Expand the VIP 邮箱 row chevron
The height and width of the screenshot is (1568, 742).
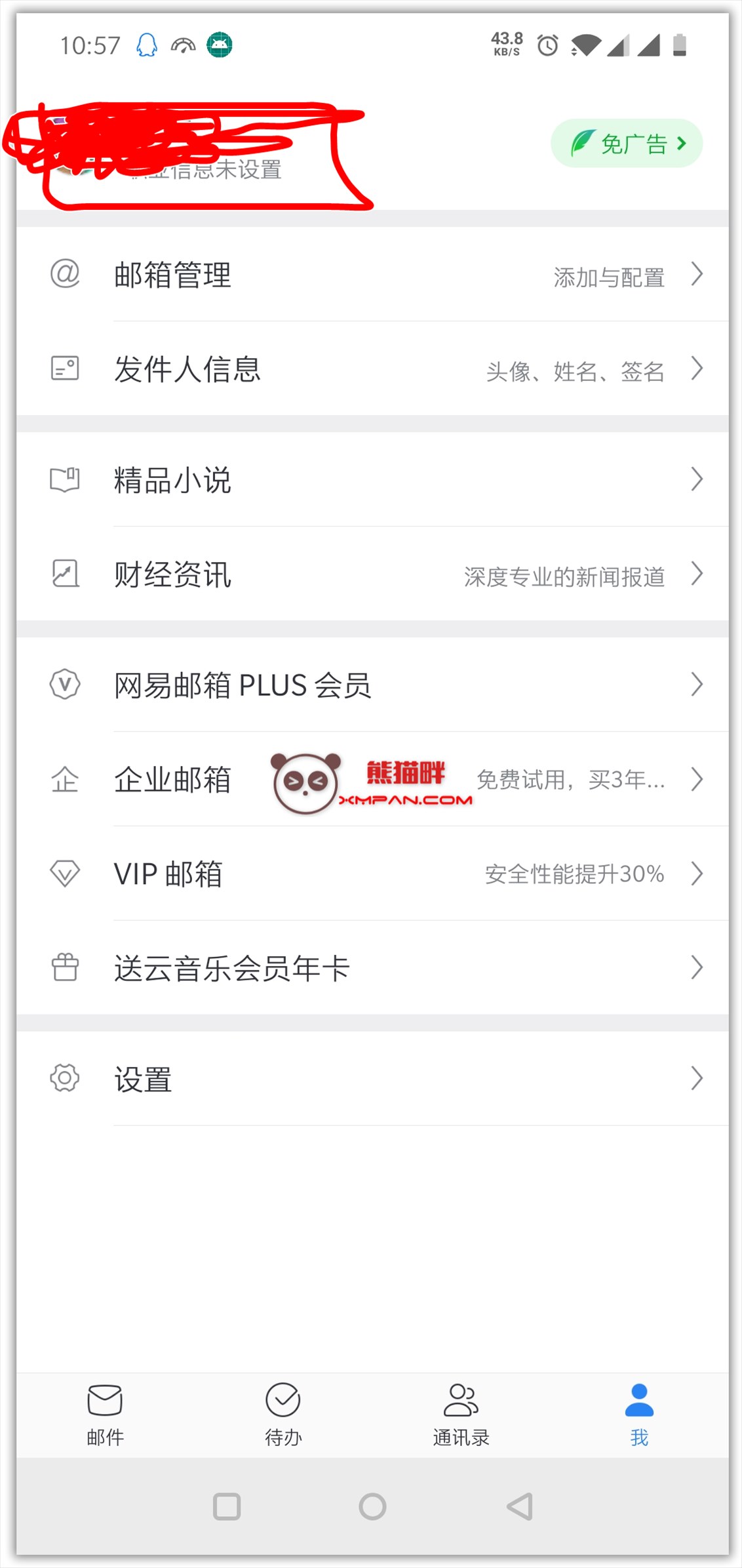pyautogui.click(x=697, y=873)
